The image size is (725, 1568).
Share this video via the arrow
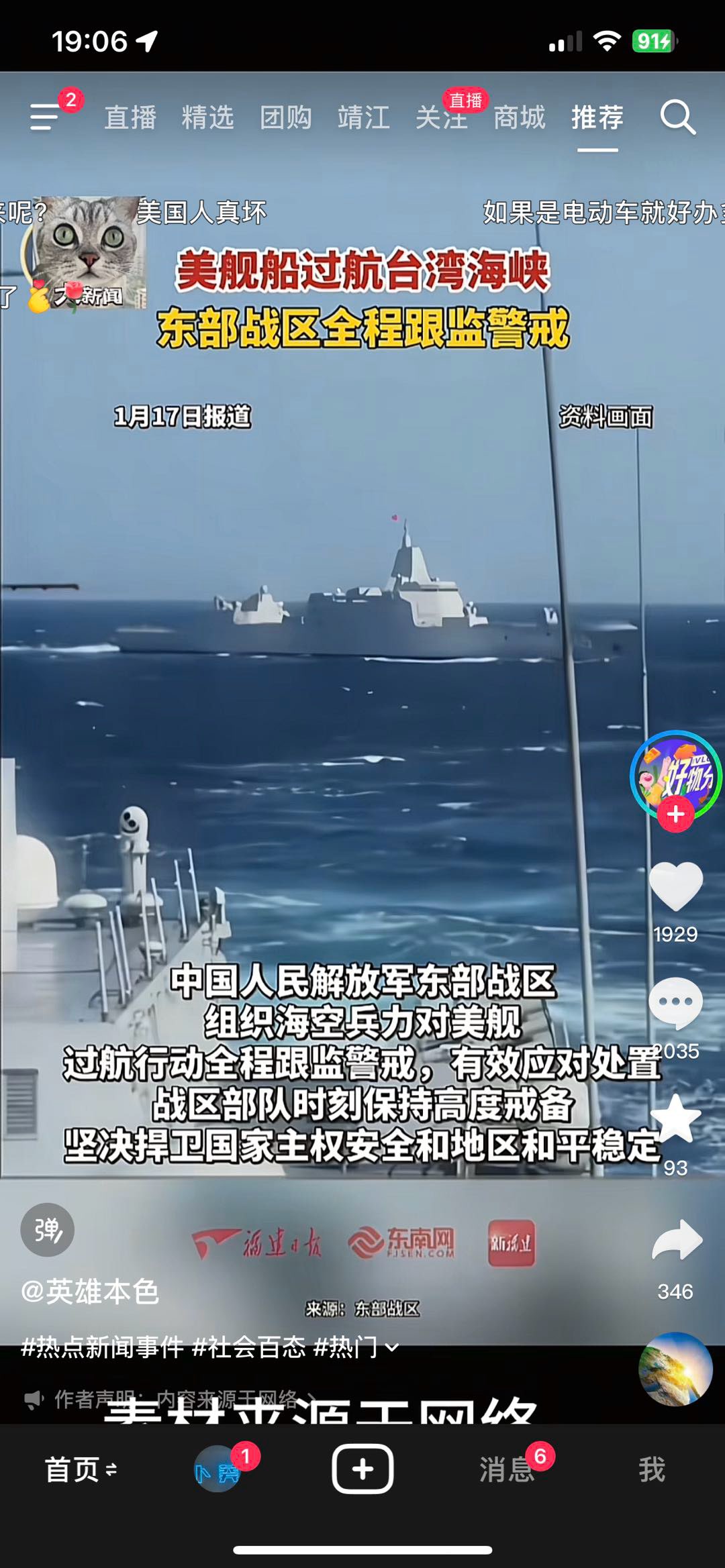(x=677, y=1241)
